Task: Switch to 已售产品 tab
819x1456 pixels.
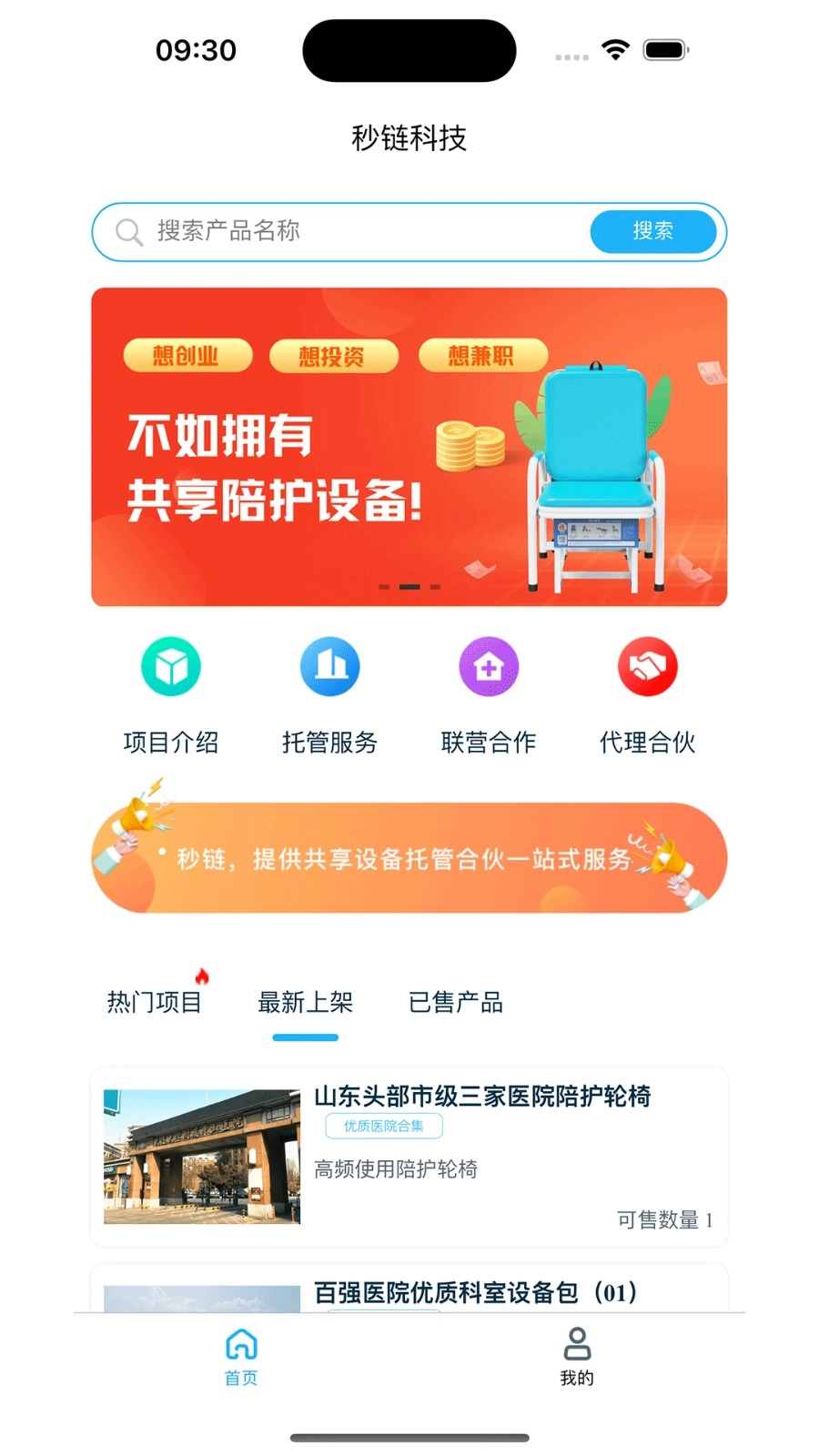Action: pos(456,1002)
